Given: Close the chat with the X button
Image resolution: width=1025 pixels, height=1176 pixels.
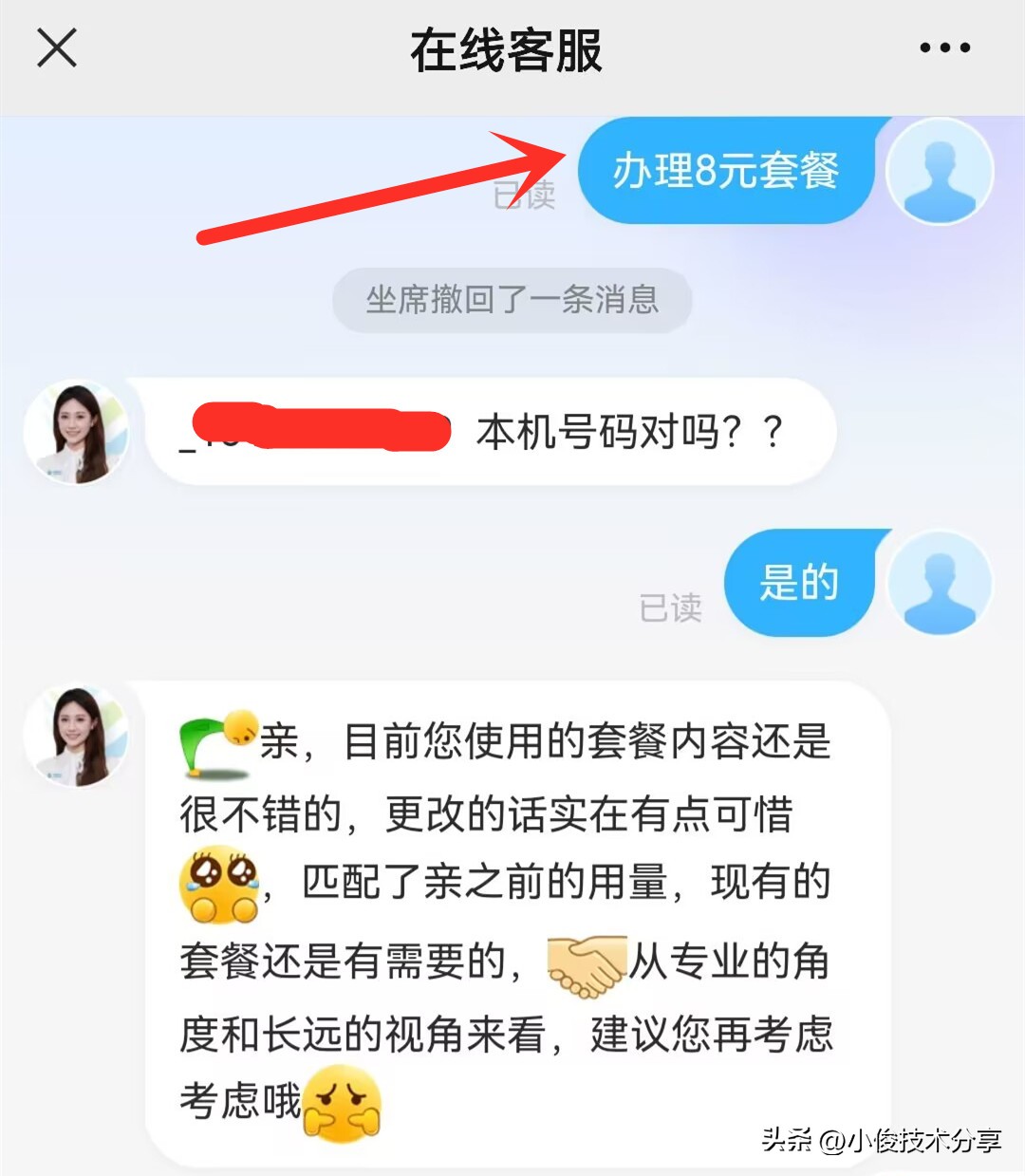Looking at the screenshot, I should tap(55, 47).
